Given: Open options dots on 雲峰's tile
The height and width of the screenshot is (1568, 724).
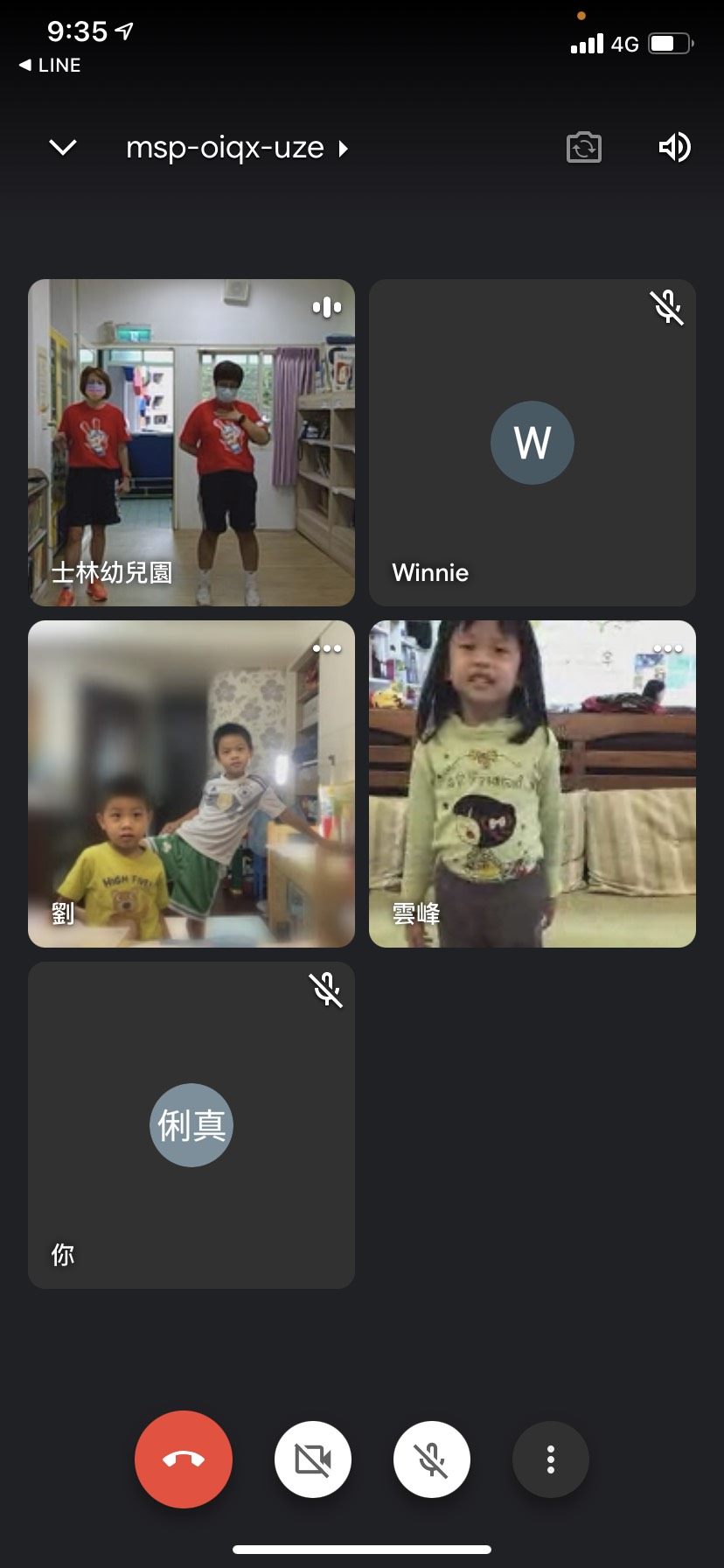Looking at the screenshot, I should (x=668, y=648).
